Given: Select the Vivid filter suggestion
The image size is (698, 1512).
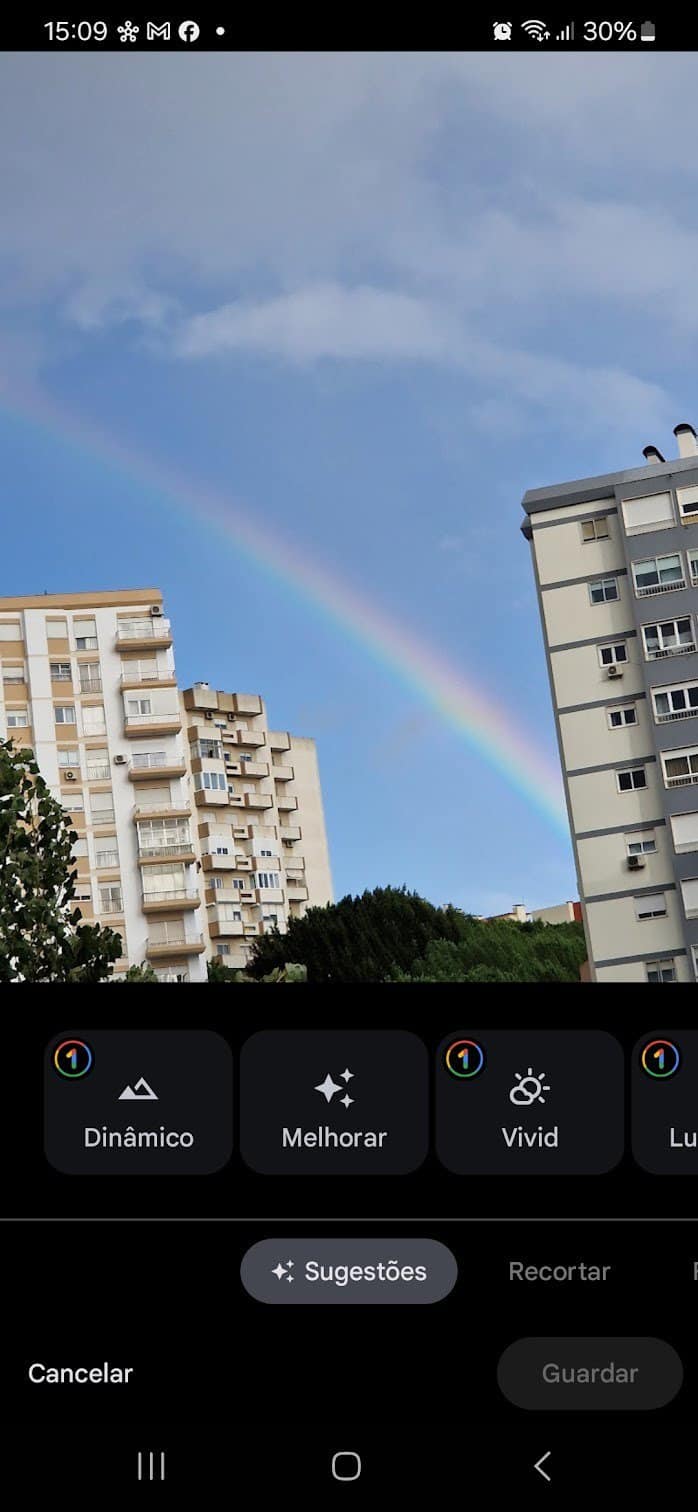Looking at the screenshot, I should pyautogui.click(x=529, y=1102).
